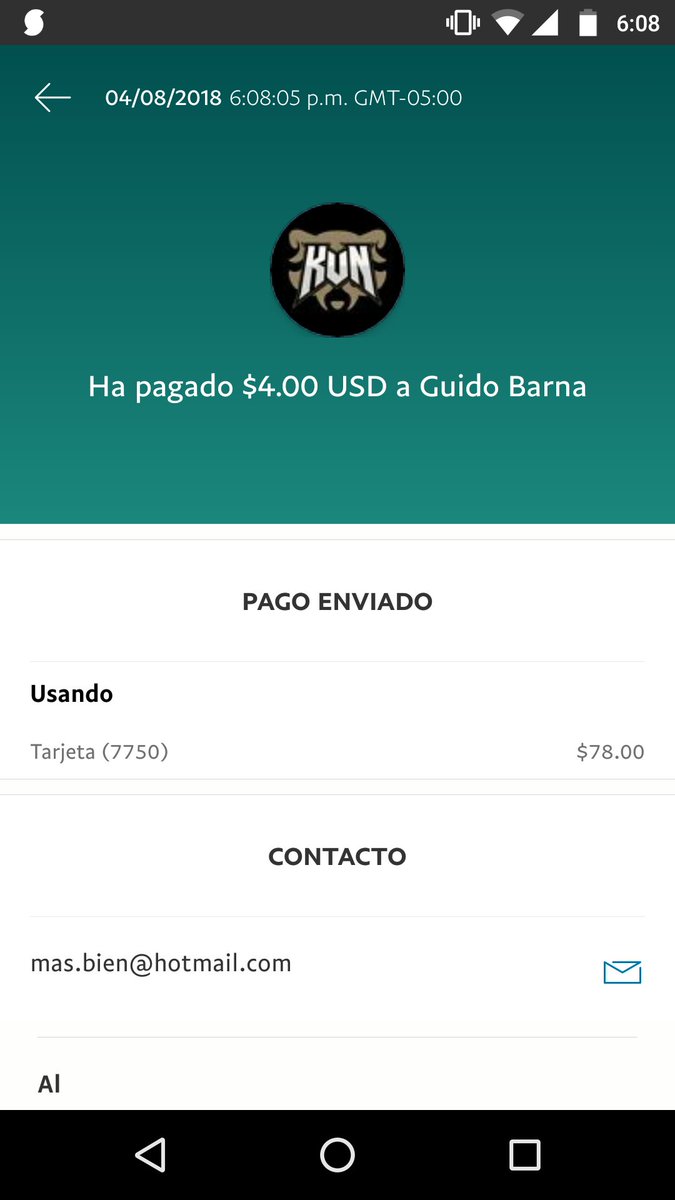Go back using the top arrow

[53, 97]
